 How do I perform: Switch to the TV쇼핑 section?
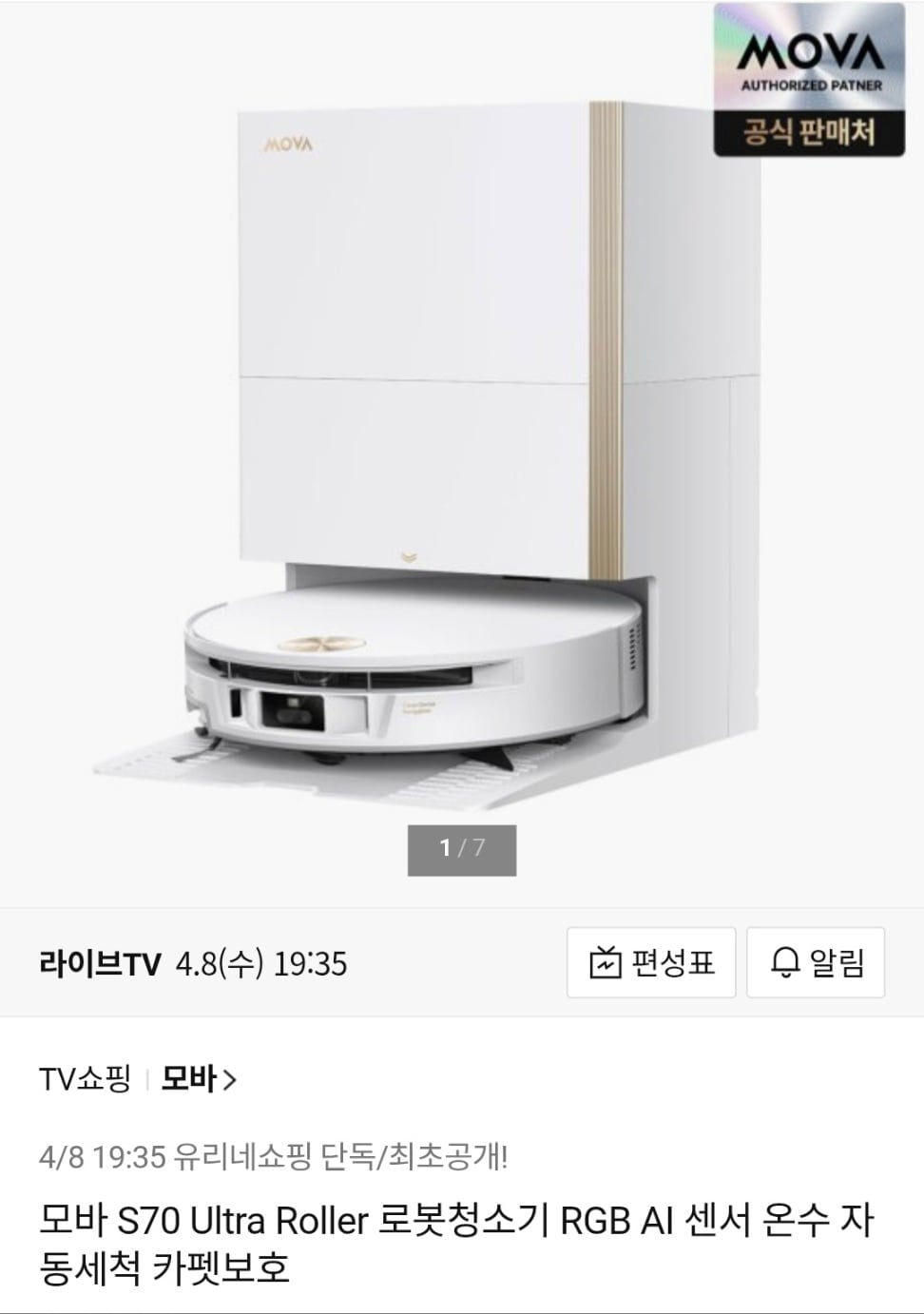[86, 1080]
